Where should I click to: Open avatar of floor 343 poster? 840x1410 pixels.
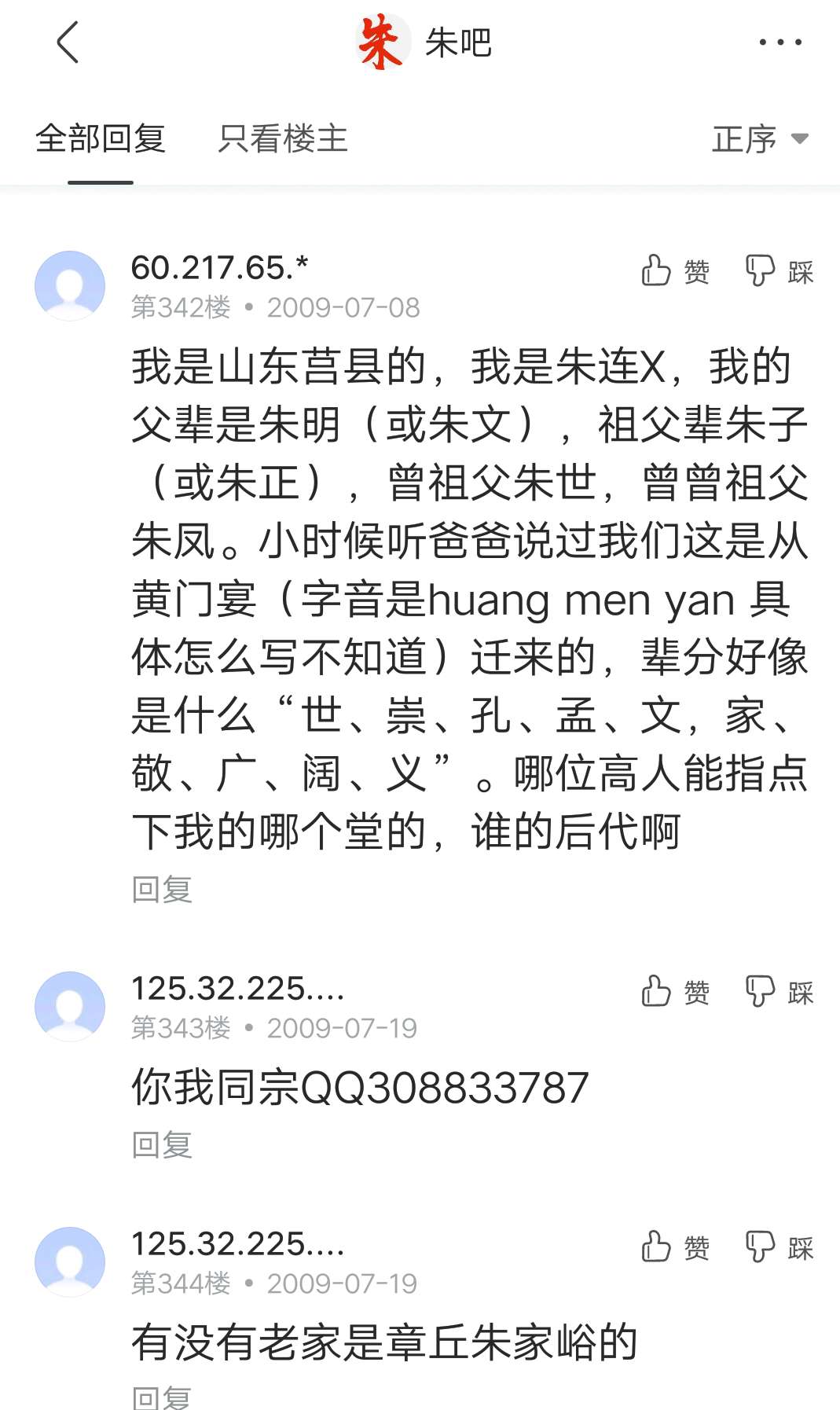click(70, 1006)
